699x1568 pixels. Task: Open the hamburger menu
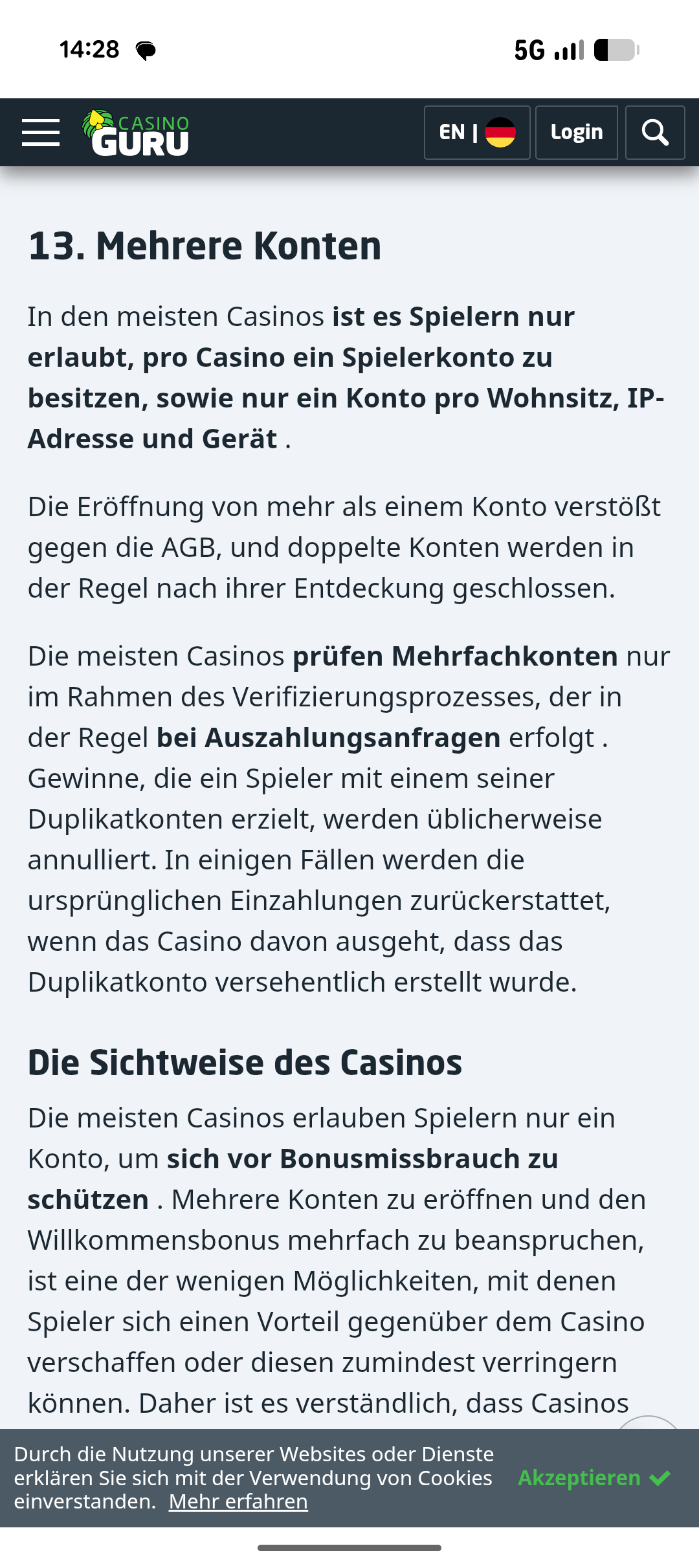[x=40, y=133]
